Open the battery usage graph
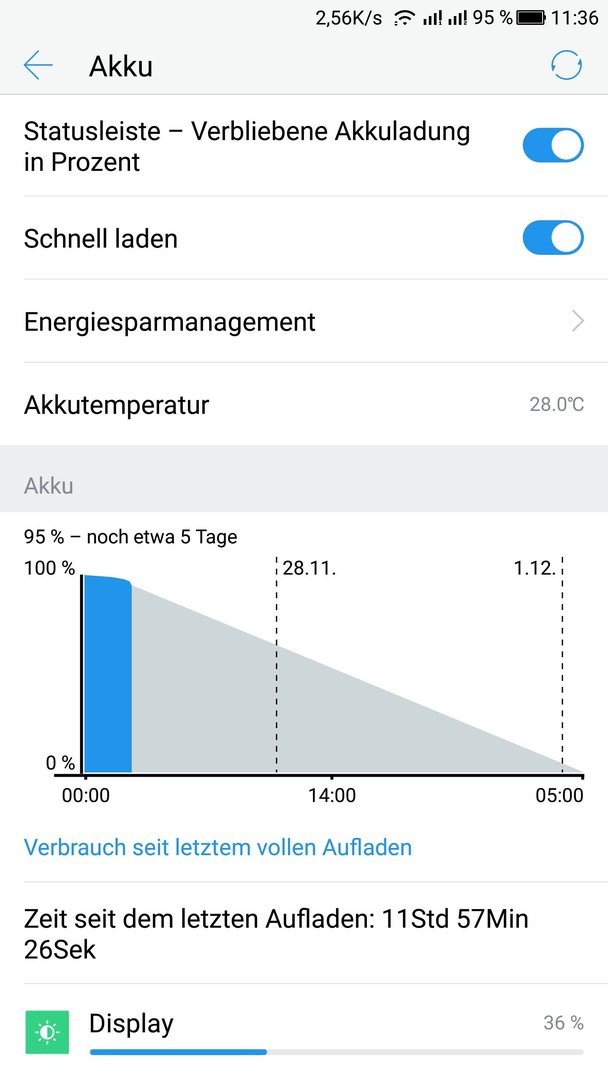 point(304,663)
